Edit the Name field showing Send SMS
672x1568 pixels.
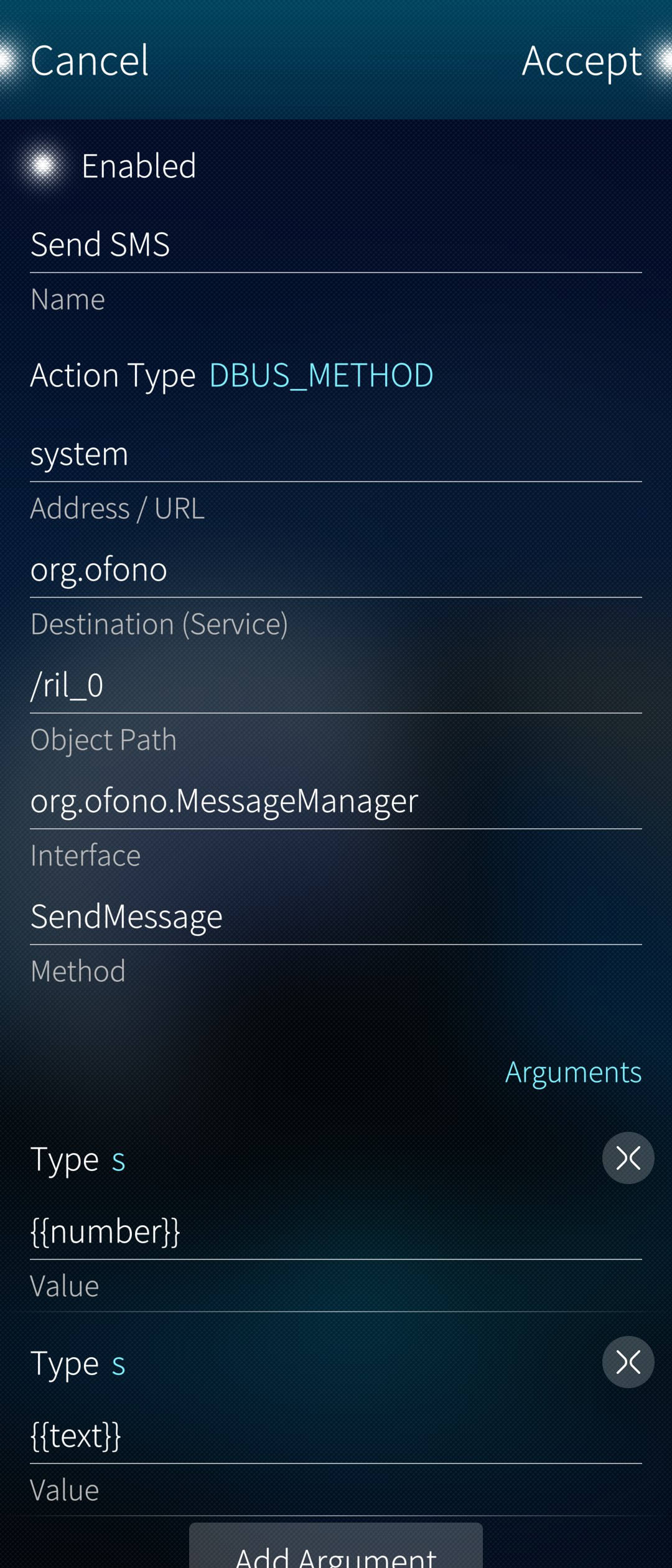coord(336,244)
